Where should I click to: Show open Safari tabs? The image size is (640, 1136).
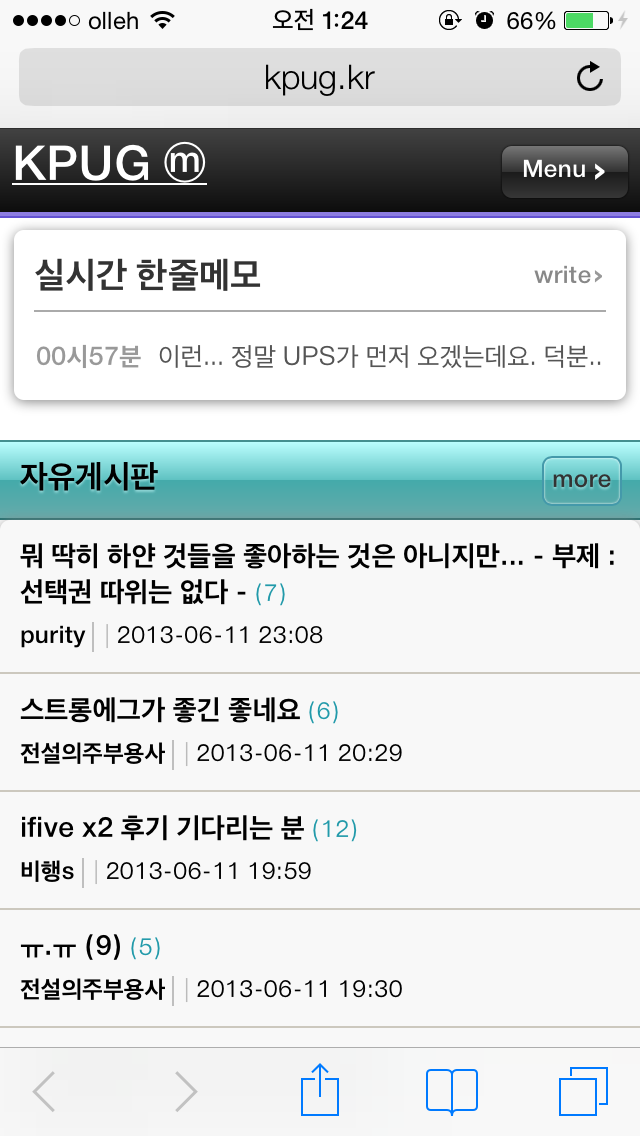coord(583,1090)
